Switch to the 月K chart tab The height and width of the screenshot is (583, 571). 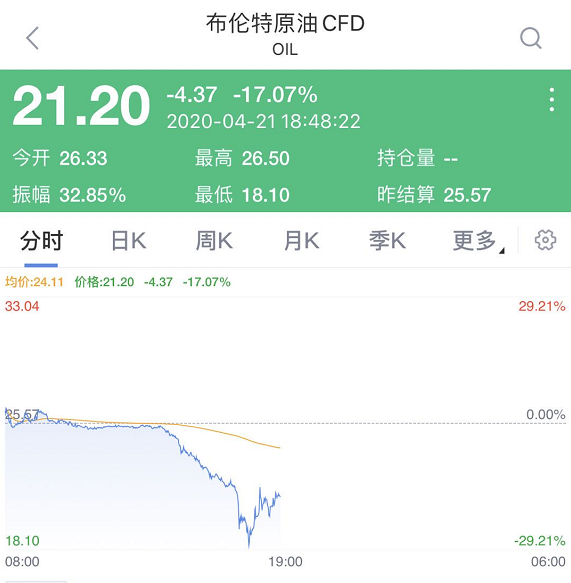[301, 241]
